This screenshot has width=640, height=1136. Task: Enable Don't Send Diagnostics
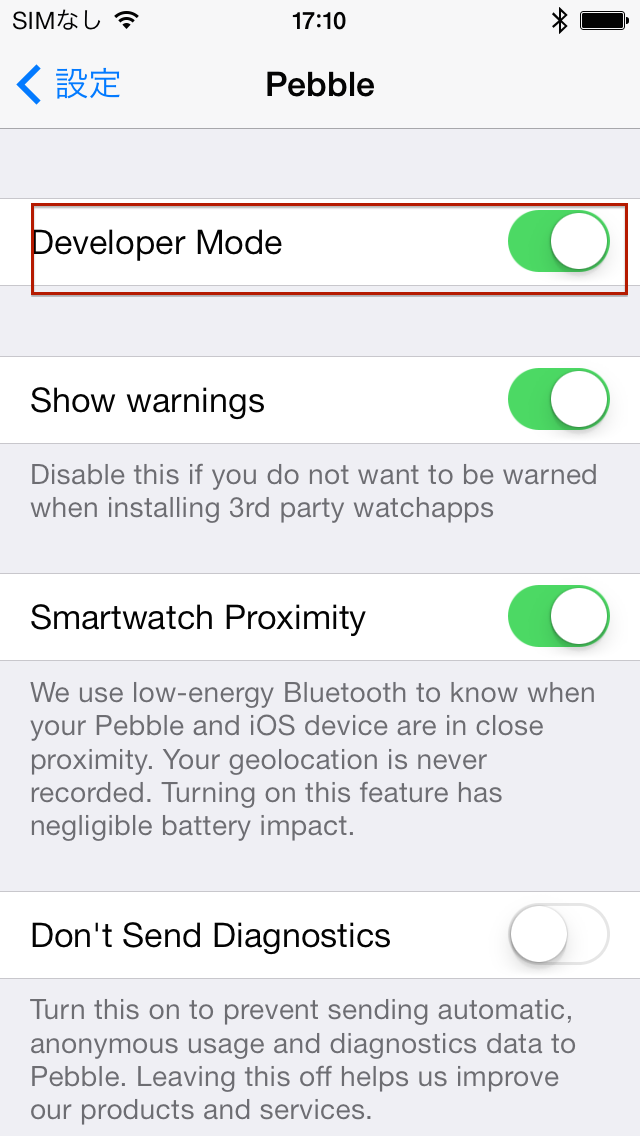558,935
